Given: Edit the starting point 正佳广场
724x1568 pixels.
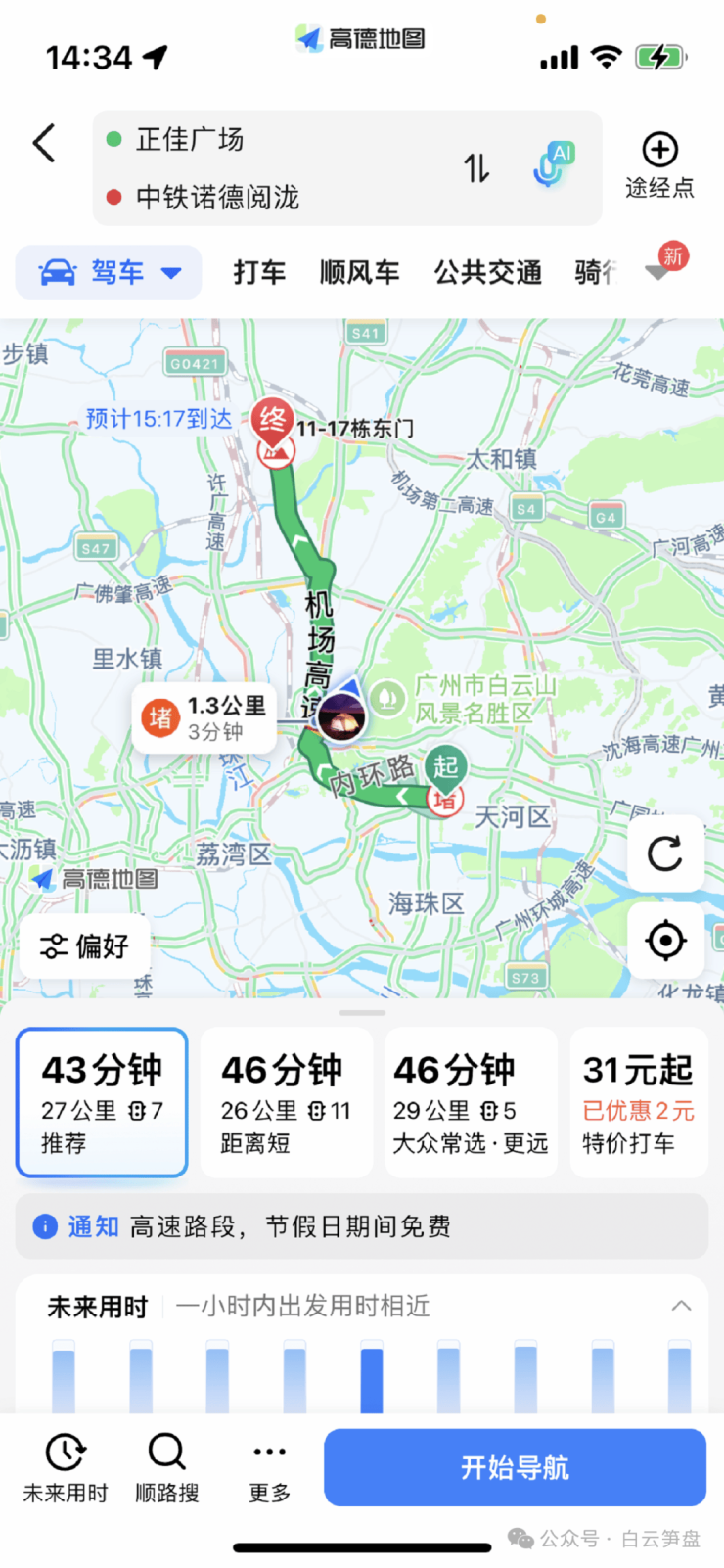Looking at the screenshot, I should click(x=191, y=140).
